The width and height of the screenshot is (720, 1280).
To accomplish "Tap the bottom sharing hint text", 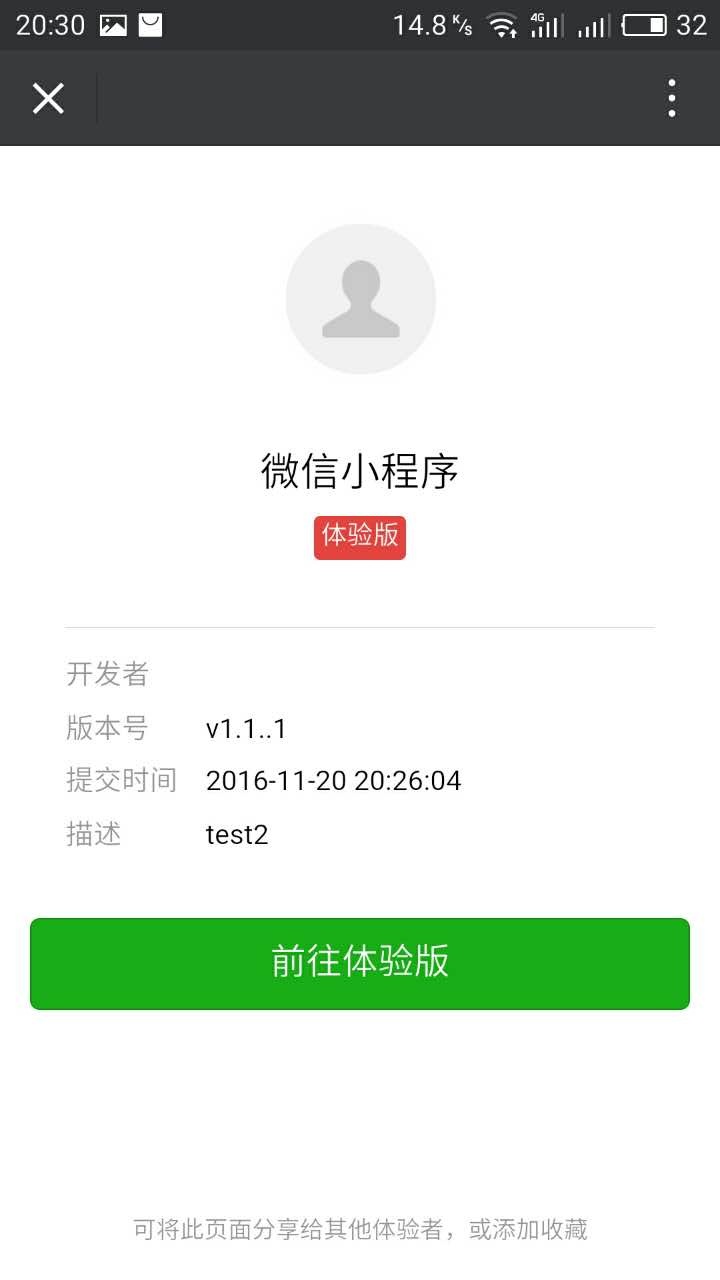I will 360,1228.
